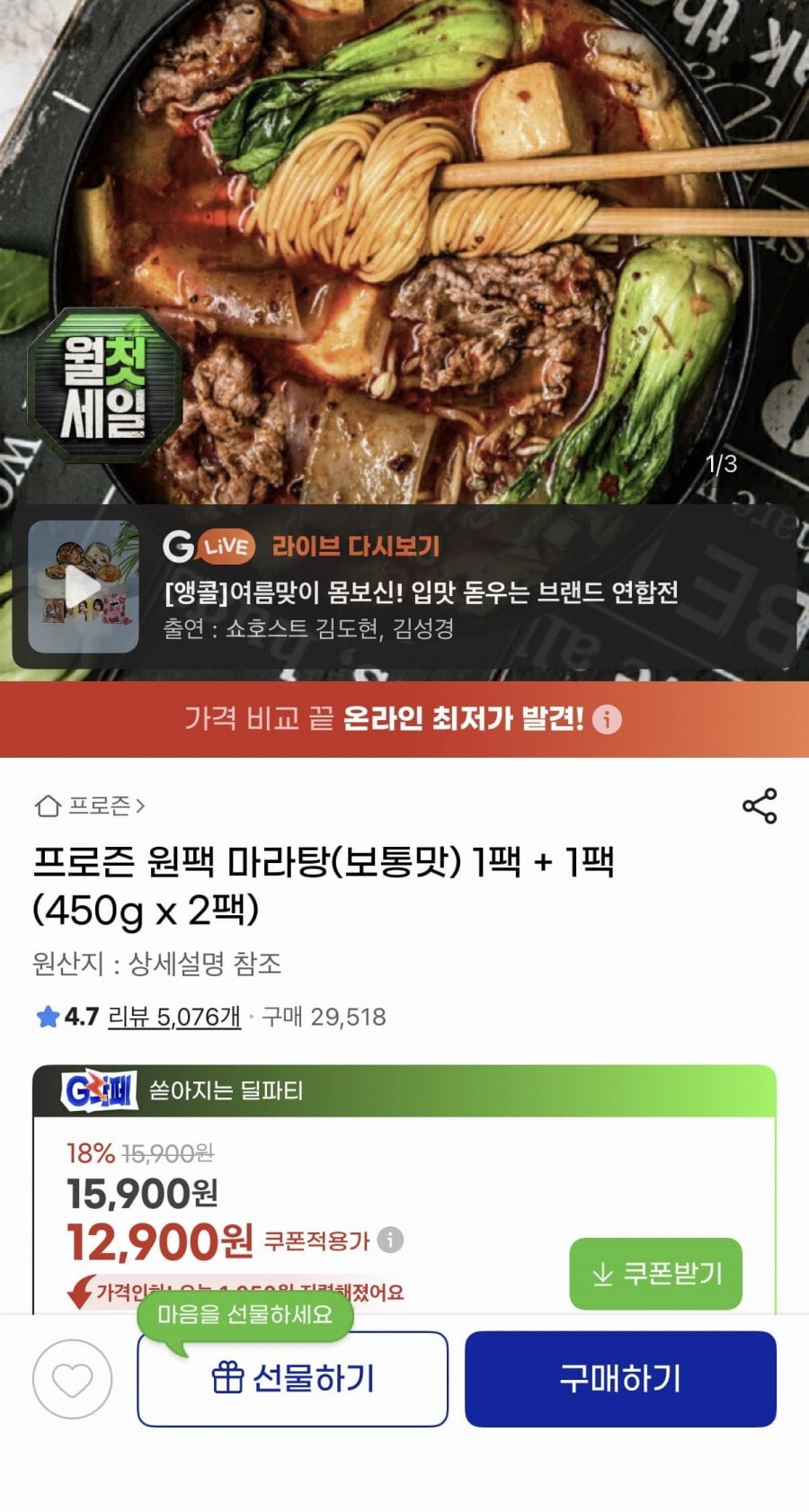The width and height of the screenshot is (809, 1512).
Task: Tap the 쿠폰받기 button
Action: (656, 1273)
